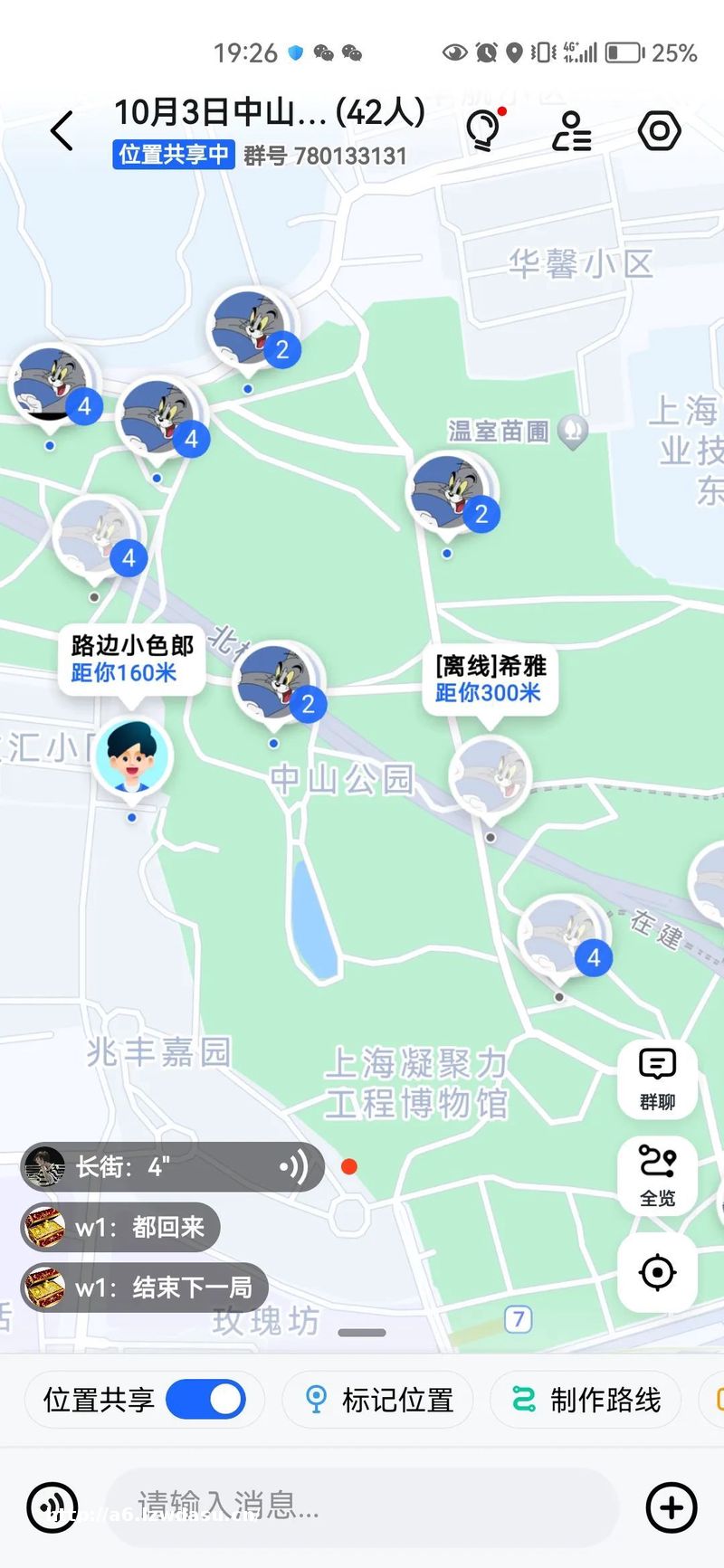Open the lightbulb tips icon
Viewport: 724px width, 1568px height.
click(483, 131)
